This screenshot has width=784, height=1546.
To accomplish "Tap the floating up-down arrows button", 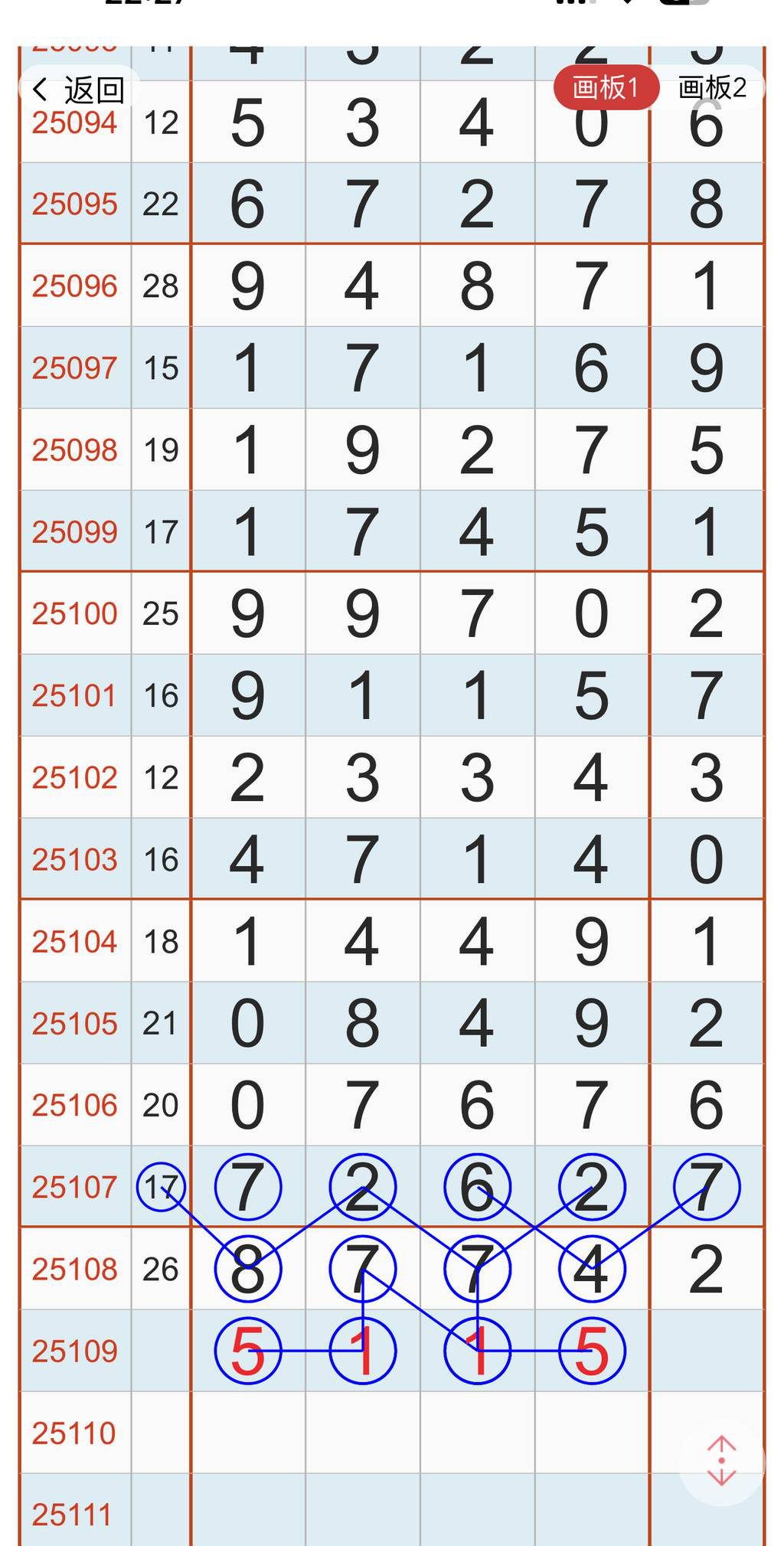I will pyautogui.click(x=721, y=1460).
